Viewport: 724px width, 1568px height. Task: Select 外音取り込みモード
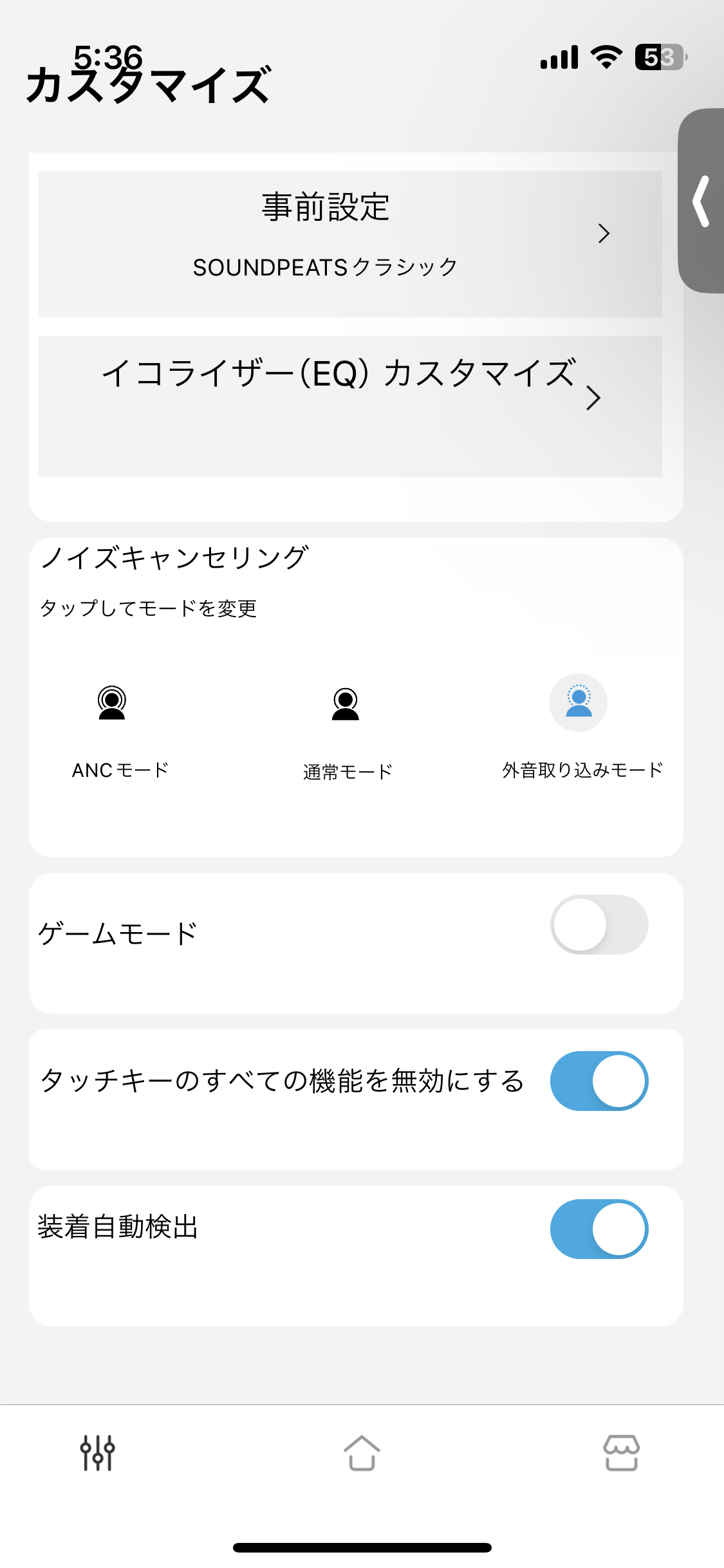[x=578, y=703]
